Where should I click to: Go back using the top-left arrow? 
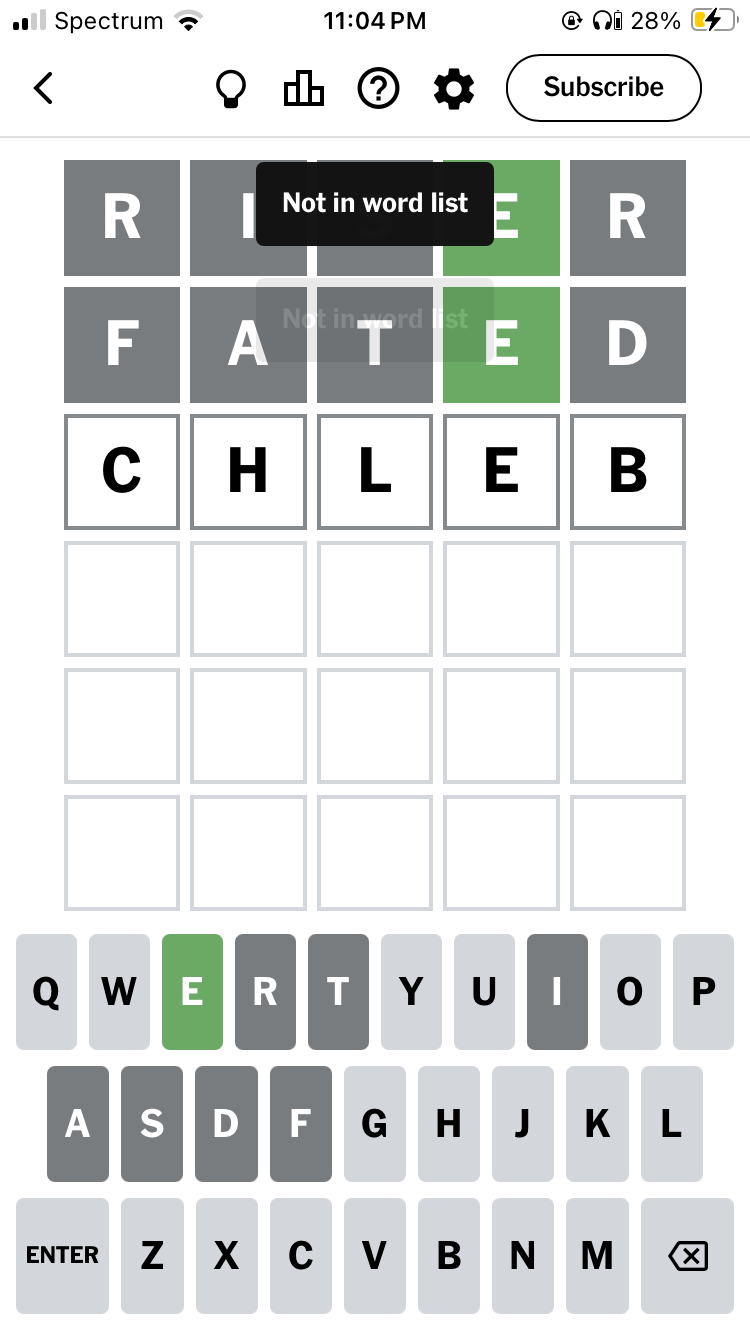point(43,89)
